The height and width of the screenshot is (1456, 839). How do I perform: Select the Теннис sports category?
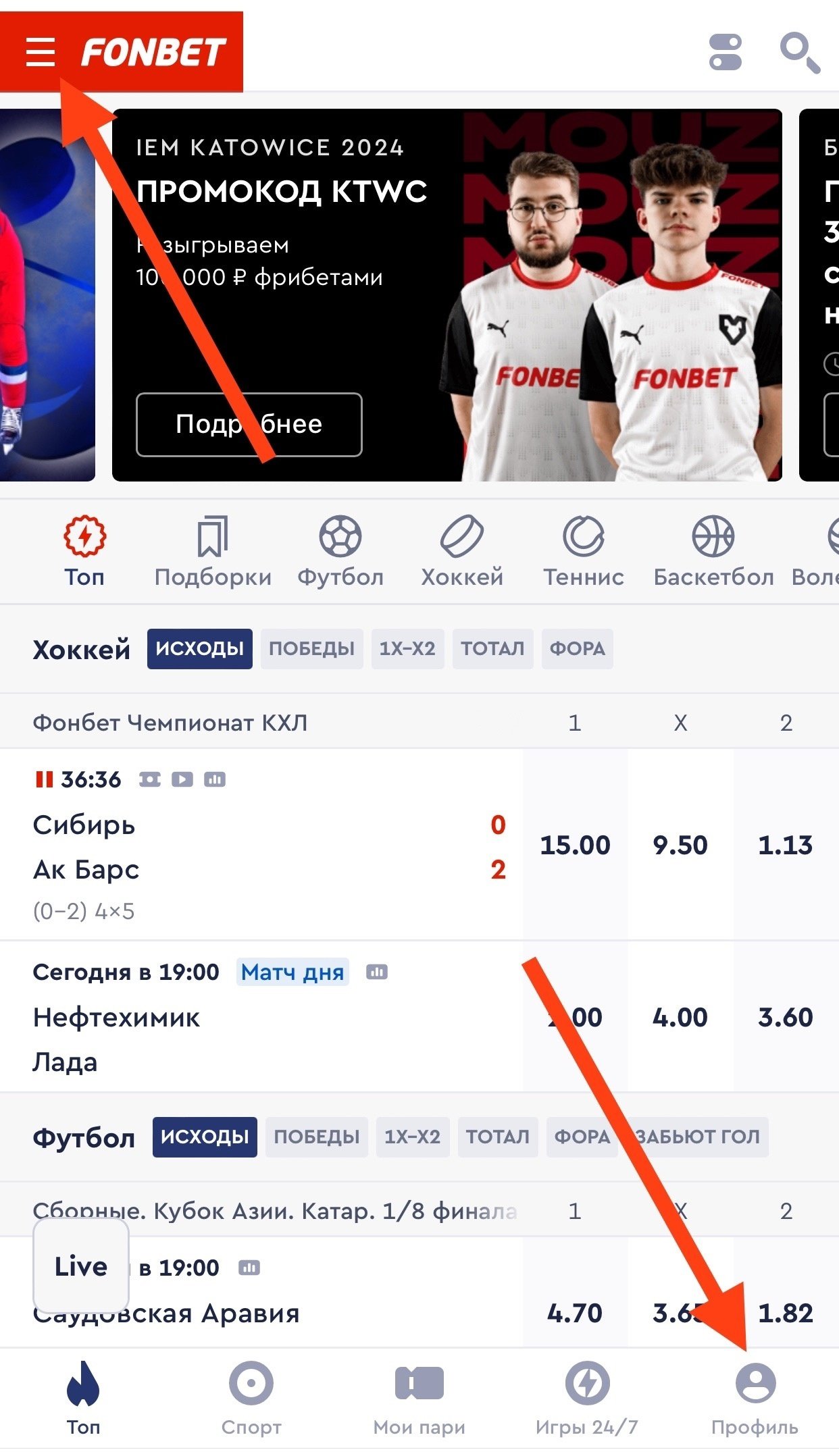click(584, 552)
